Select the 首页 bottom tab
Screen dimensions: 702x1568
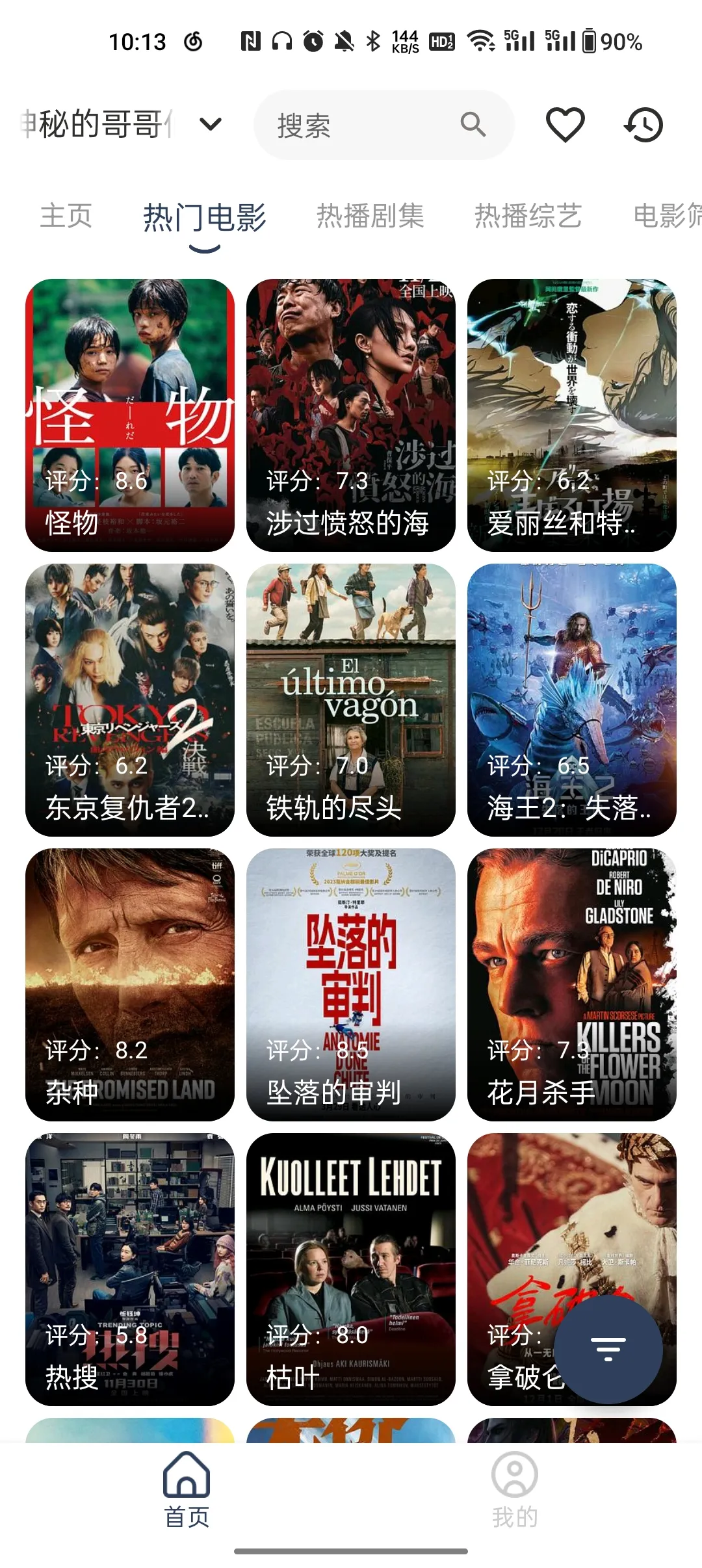coord(187,1490)
